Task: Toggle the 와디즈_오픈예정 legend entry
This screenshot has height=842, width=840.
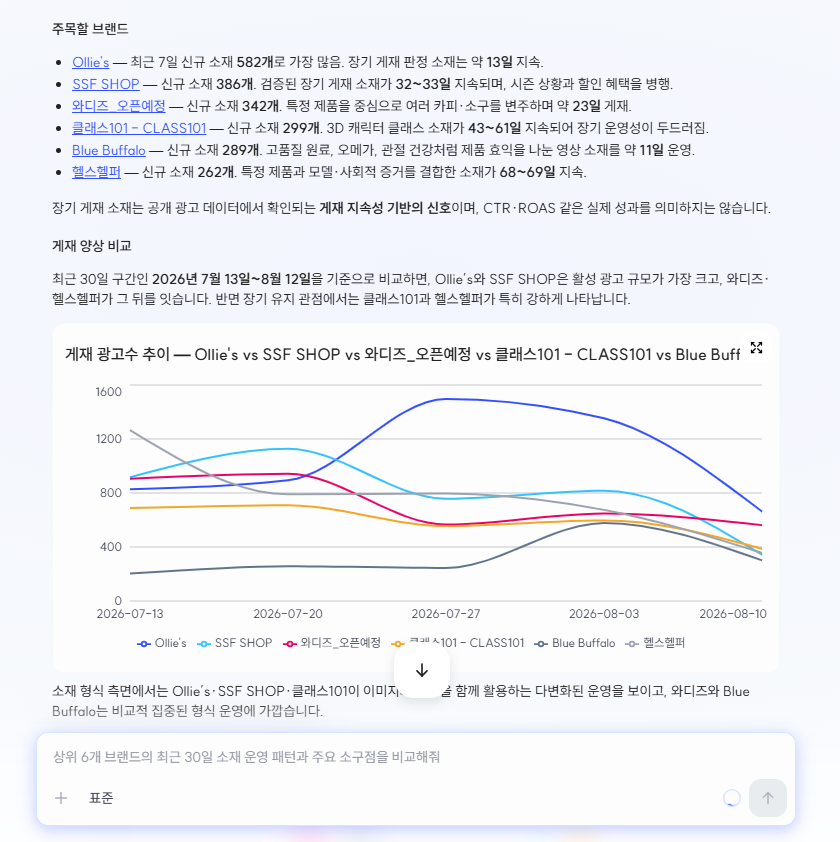Action: pyautogui.click(x=332, y=643)
